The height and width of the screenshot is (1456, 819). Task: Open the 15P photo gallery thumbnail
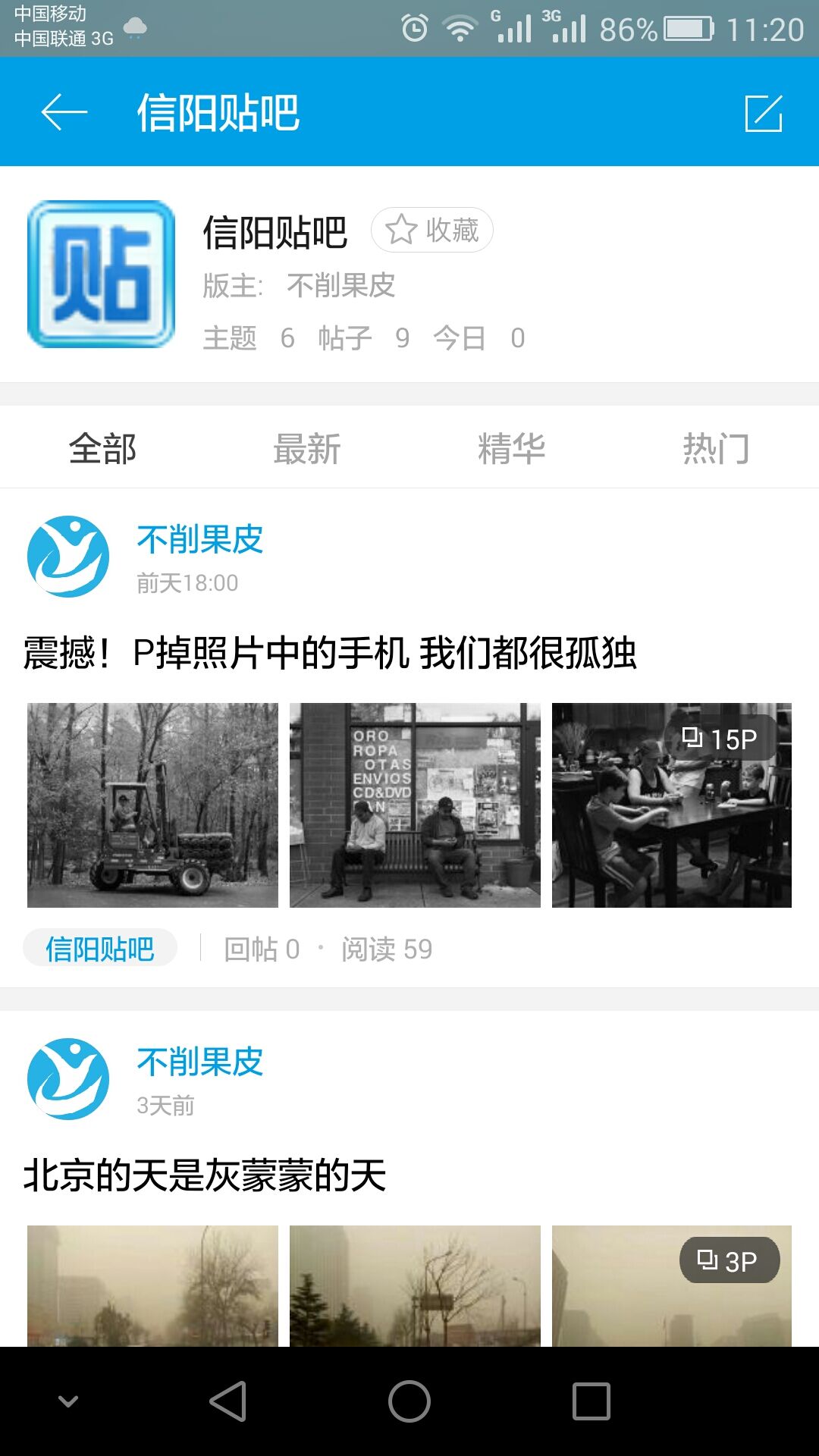coord(672,805)
